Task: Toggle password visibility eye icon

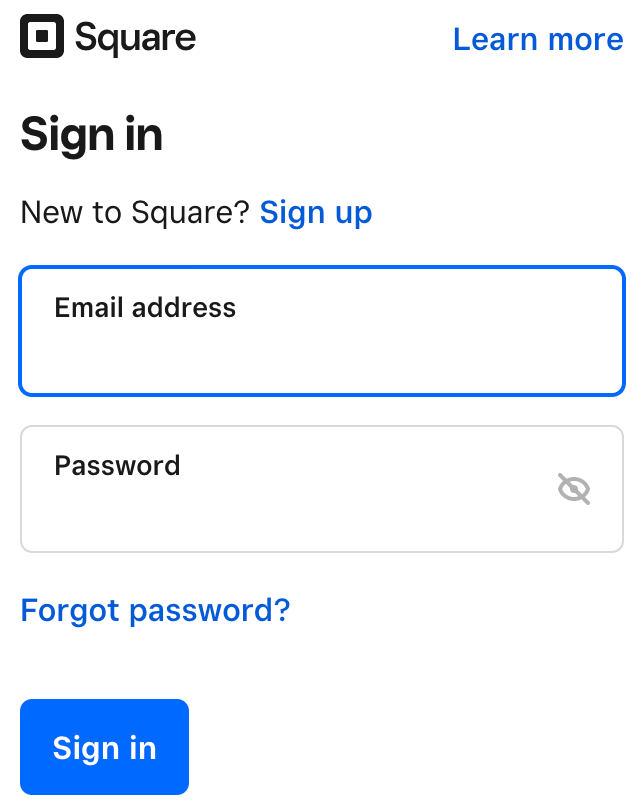Action: pos(573,489)
